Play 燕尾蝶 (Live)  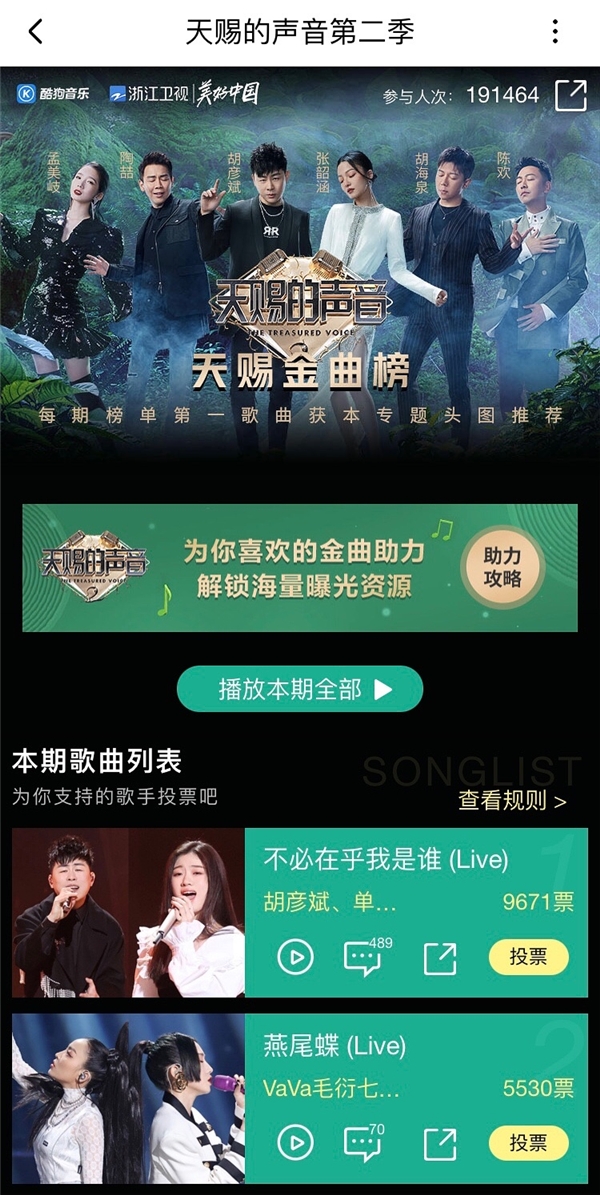coord(295,1143)
